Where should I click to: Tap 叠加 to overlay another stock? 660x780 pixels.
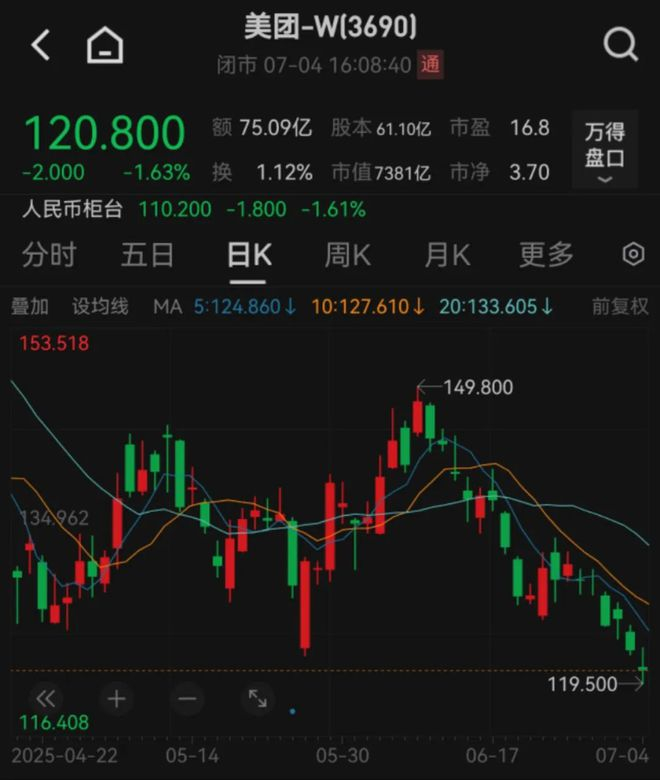point(30,306)
